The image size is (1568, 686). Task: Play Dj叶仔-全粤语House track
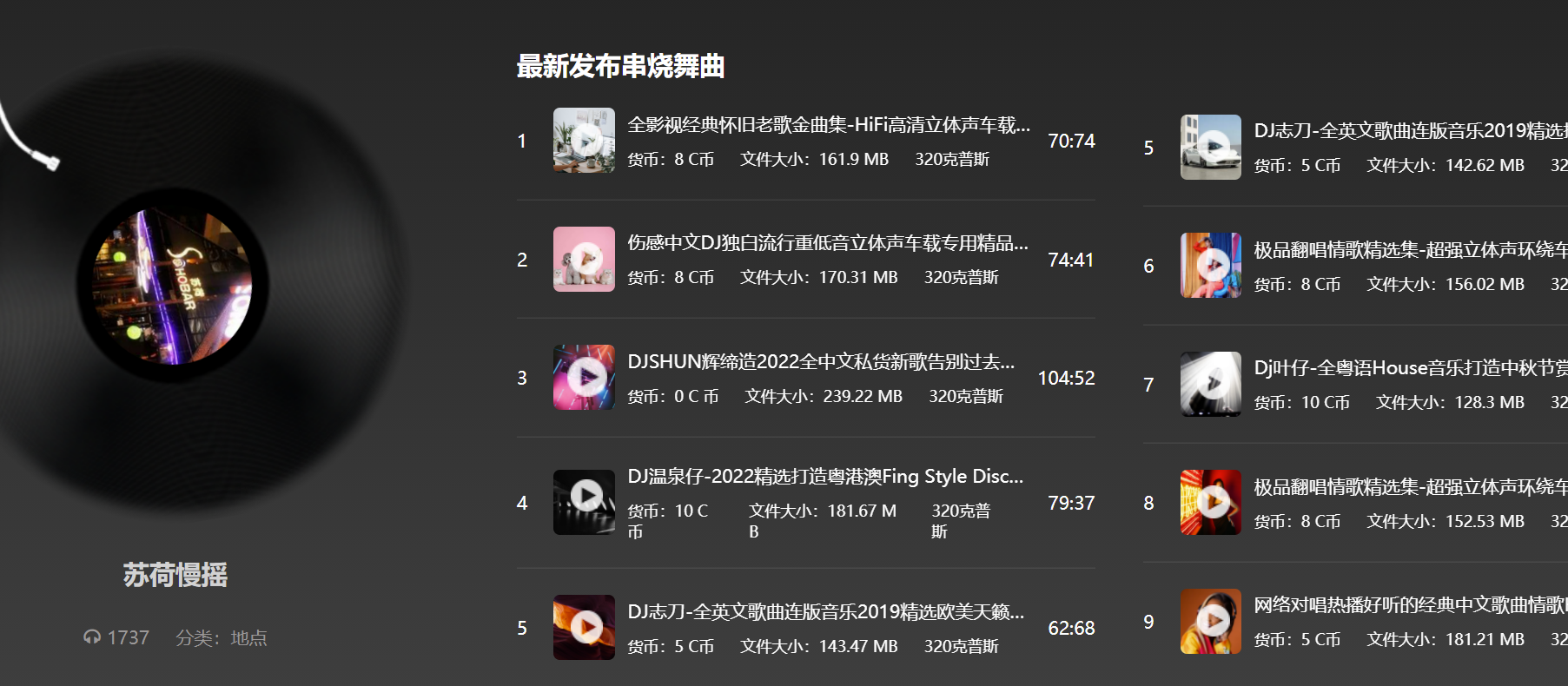point(1213,384)
